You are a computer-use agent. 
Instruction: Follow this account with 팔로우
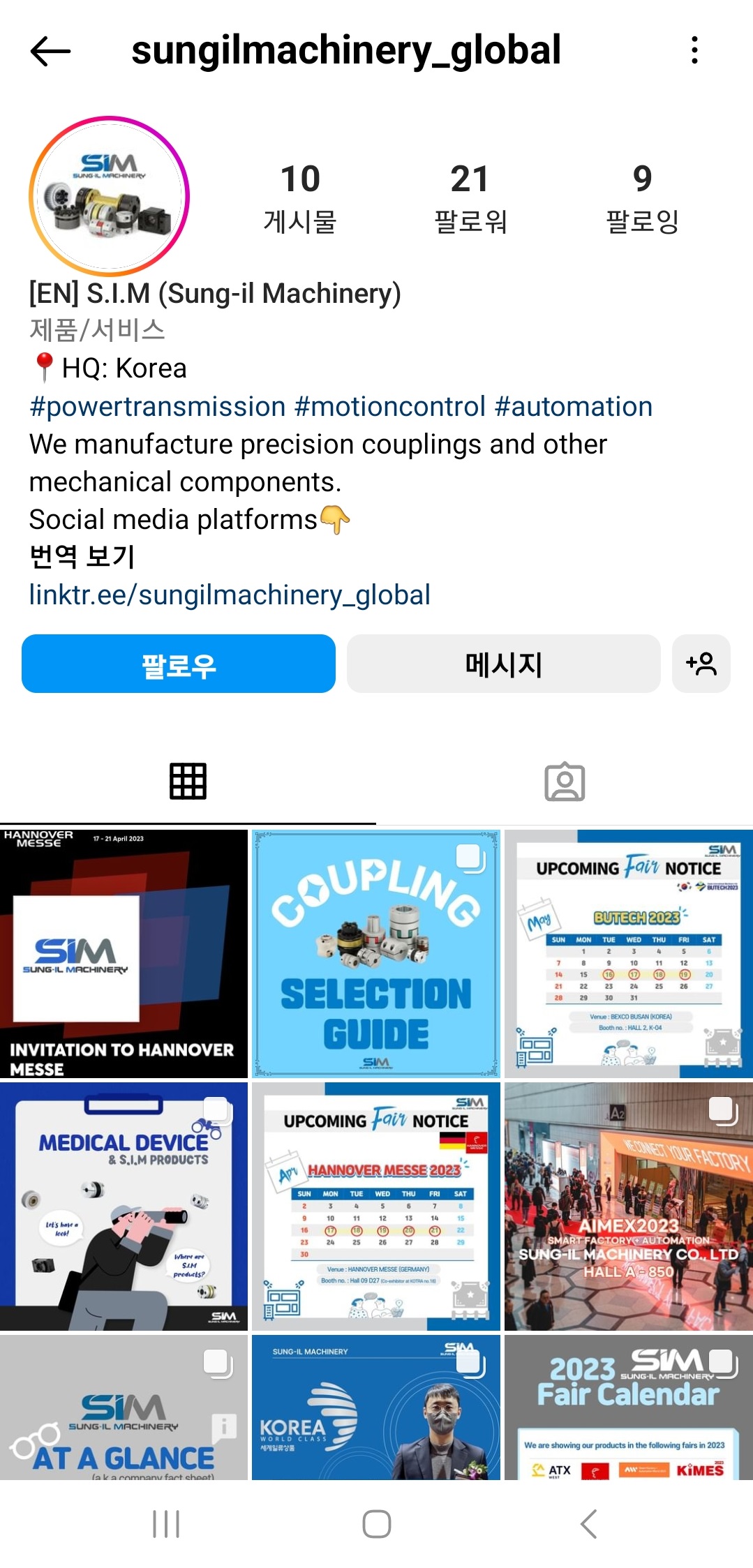pos(179,664)
